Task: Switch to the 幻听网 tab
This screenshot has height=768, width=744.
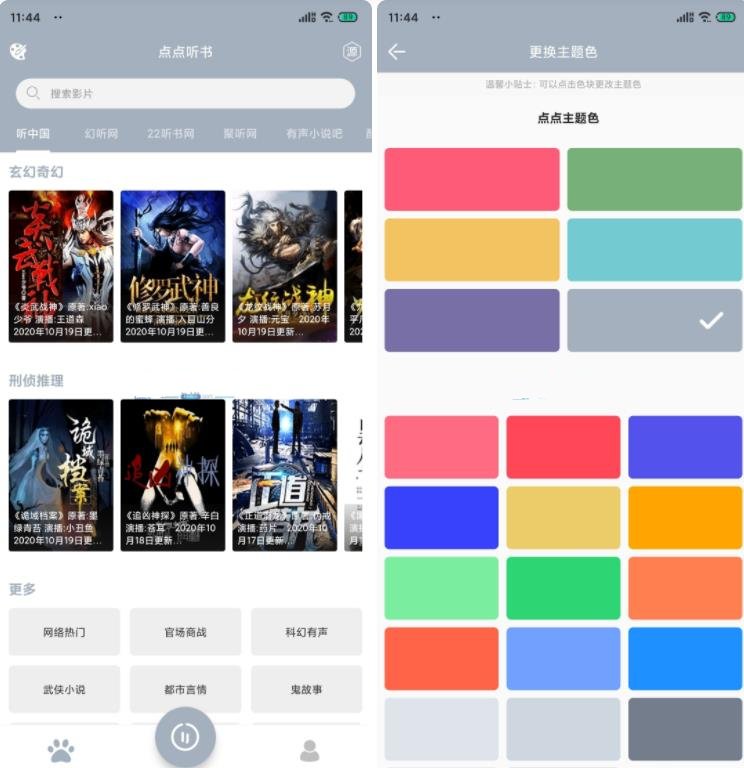Action: (x=101, y=133)
